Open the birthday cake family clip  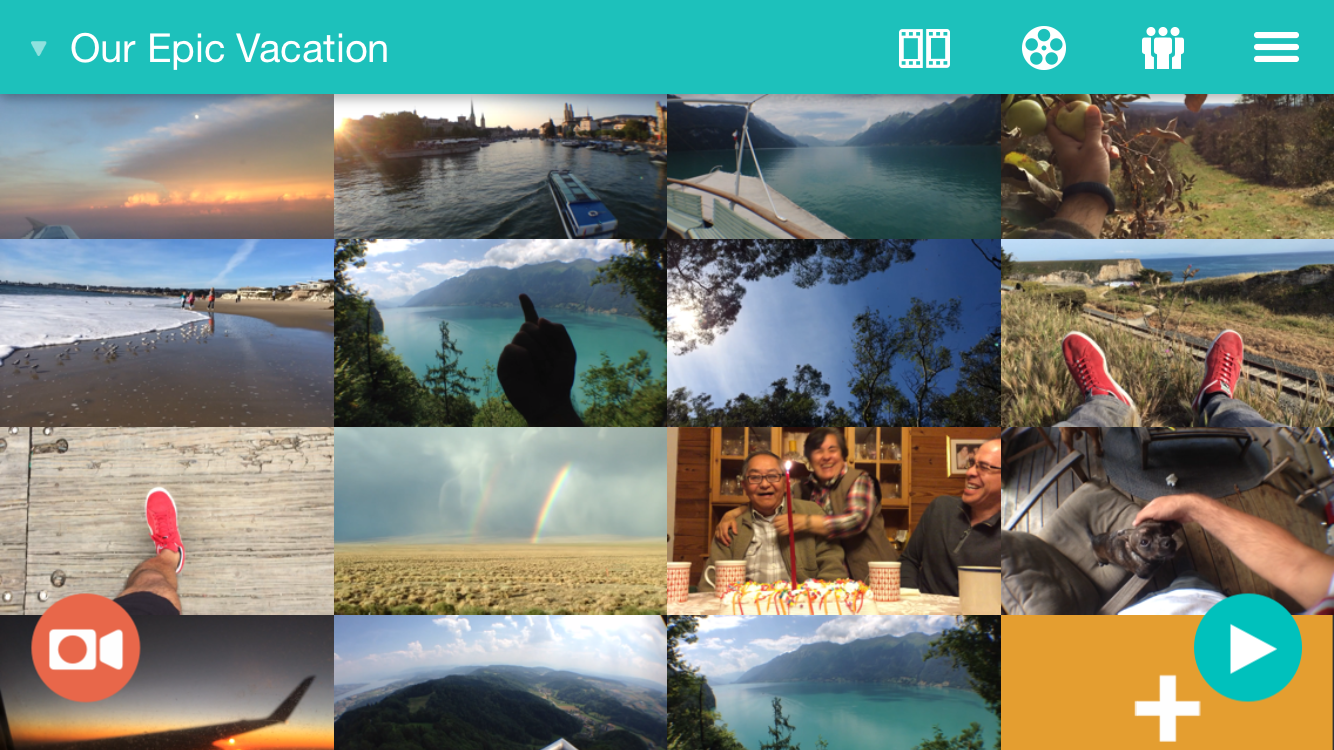click(834, 521)
